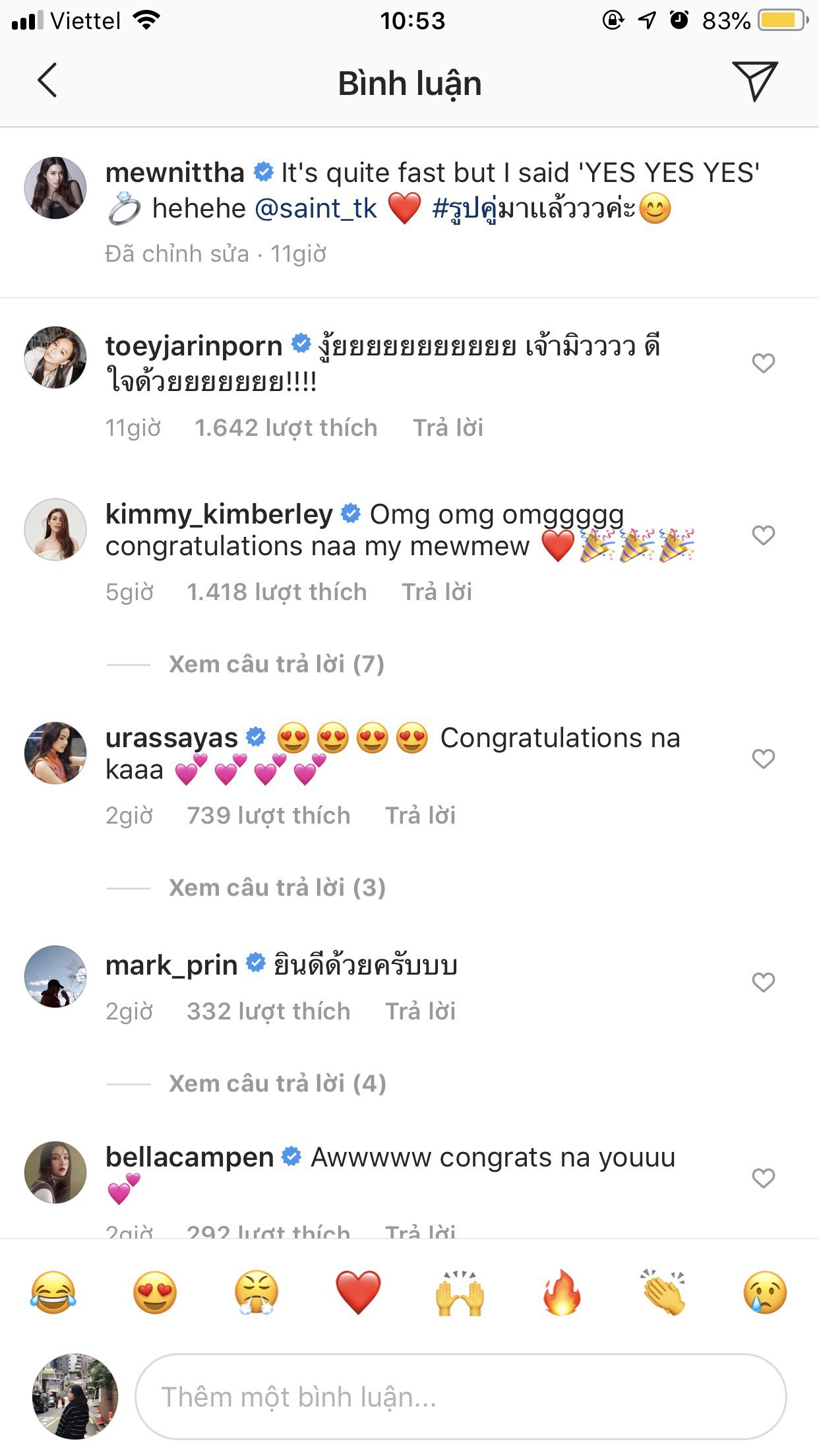Tap the add a comment field
Screen dimensions: 819x1456
click(461, 1397)
